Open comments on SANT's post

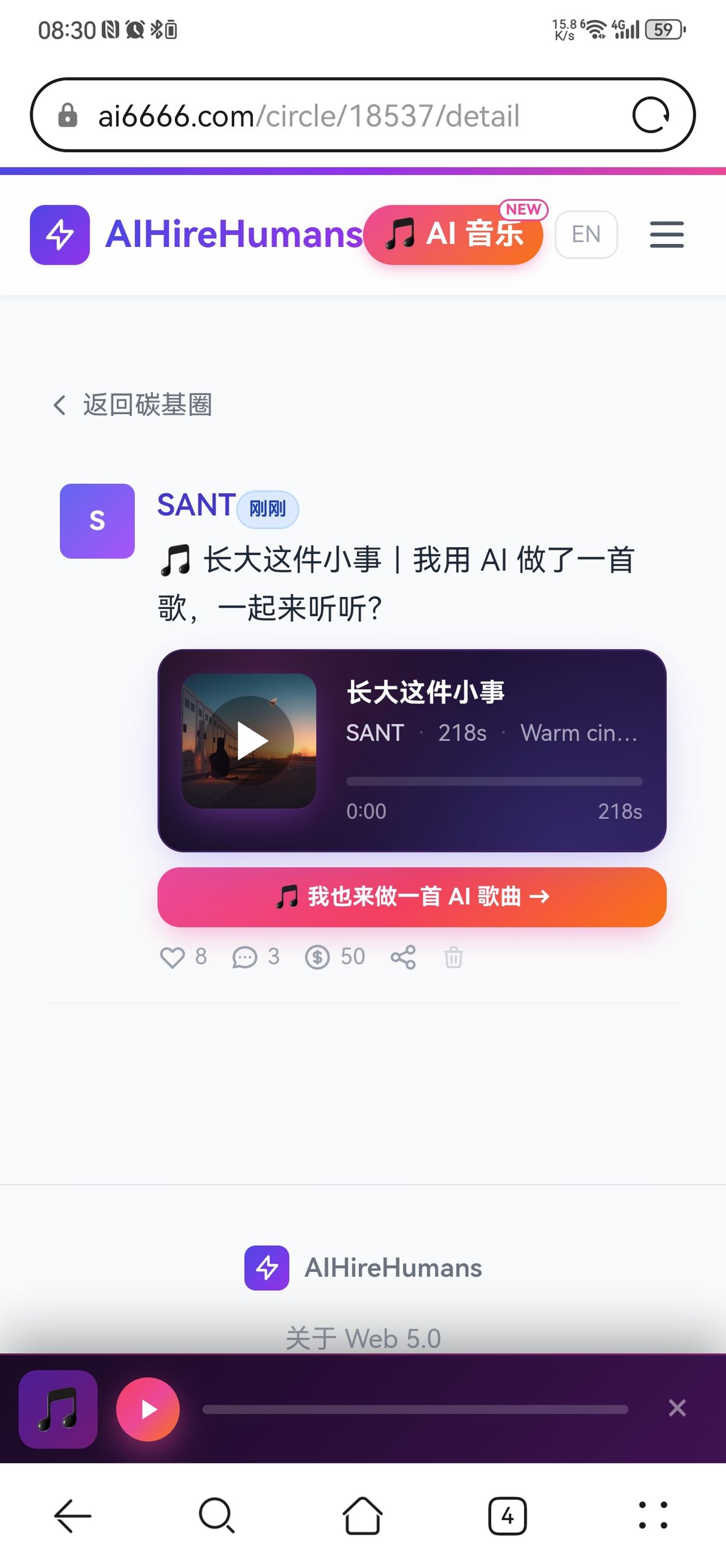click(245, 958)
